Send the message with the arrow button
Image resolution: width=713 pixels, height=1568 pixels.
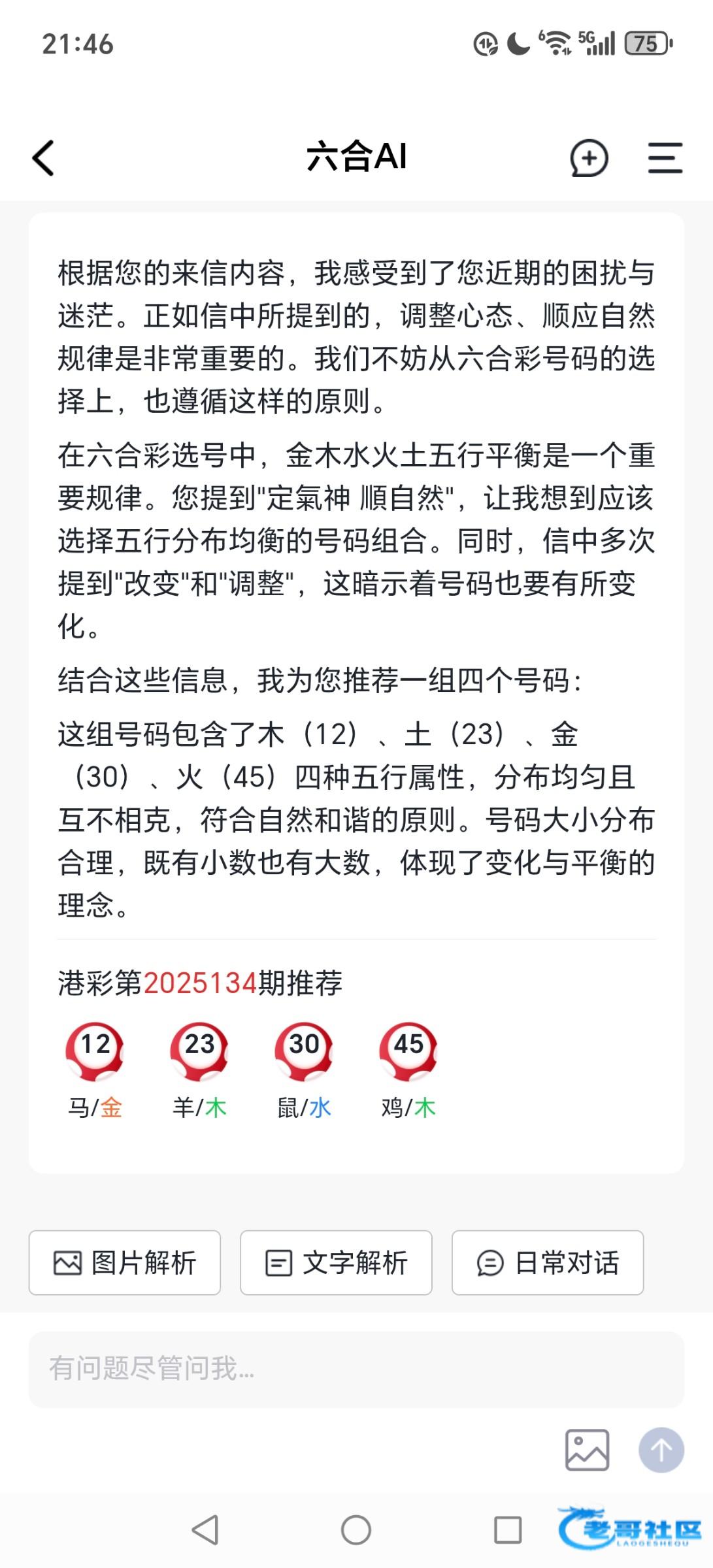pos(661,1450)
